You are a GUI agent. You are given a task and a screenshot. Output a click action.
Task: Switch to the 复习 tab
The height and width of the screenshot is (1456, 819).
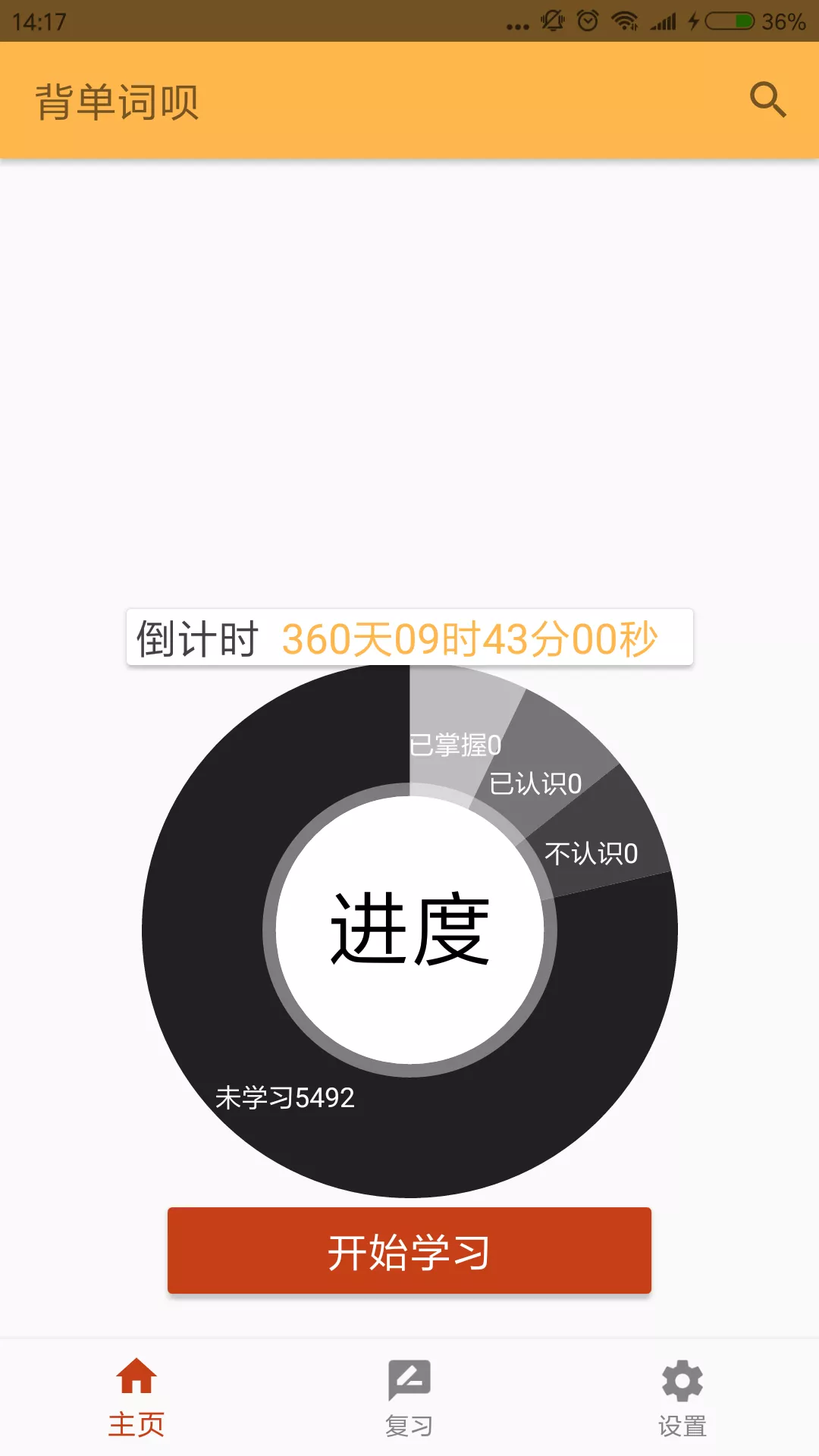point(409,1398)
